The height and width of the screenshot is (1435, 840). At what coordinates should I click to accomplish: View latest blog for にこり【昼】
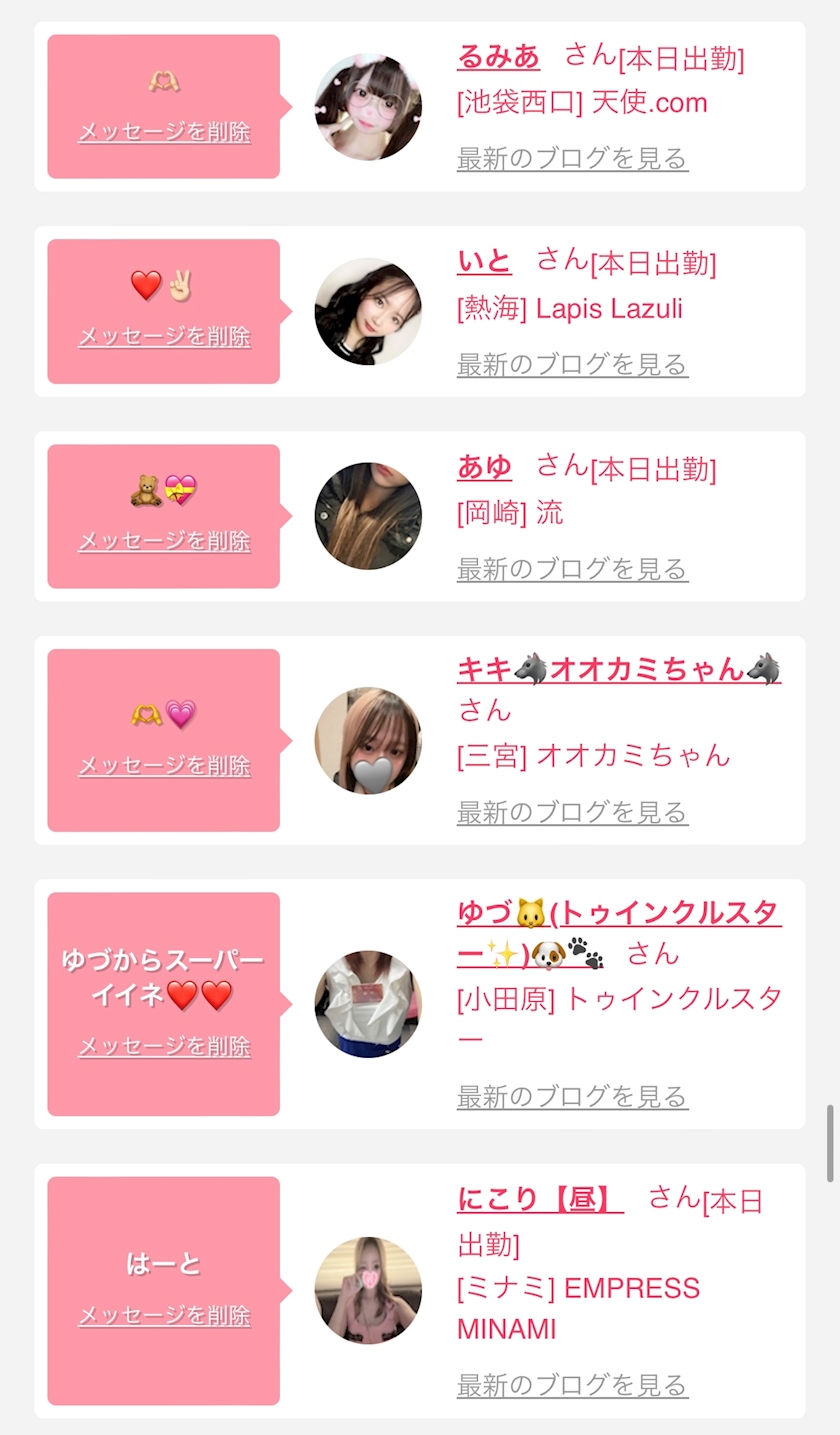pos(572,1385)
